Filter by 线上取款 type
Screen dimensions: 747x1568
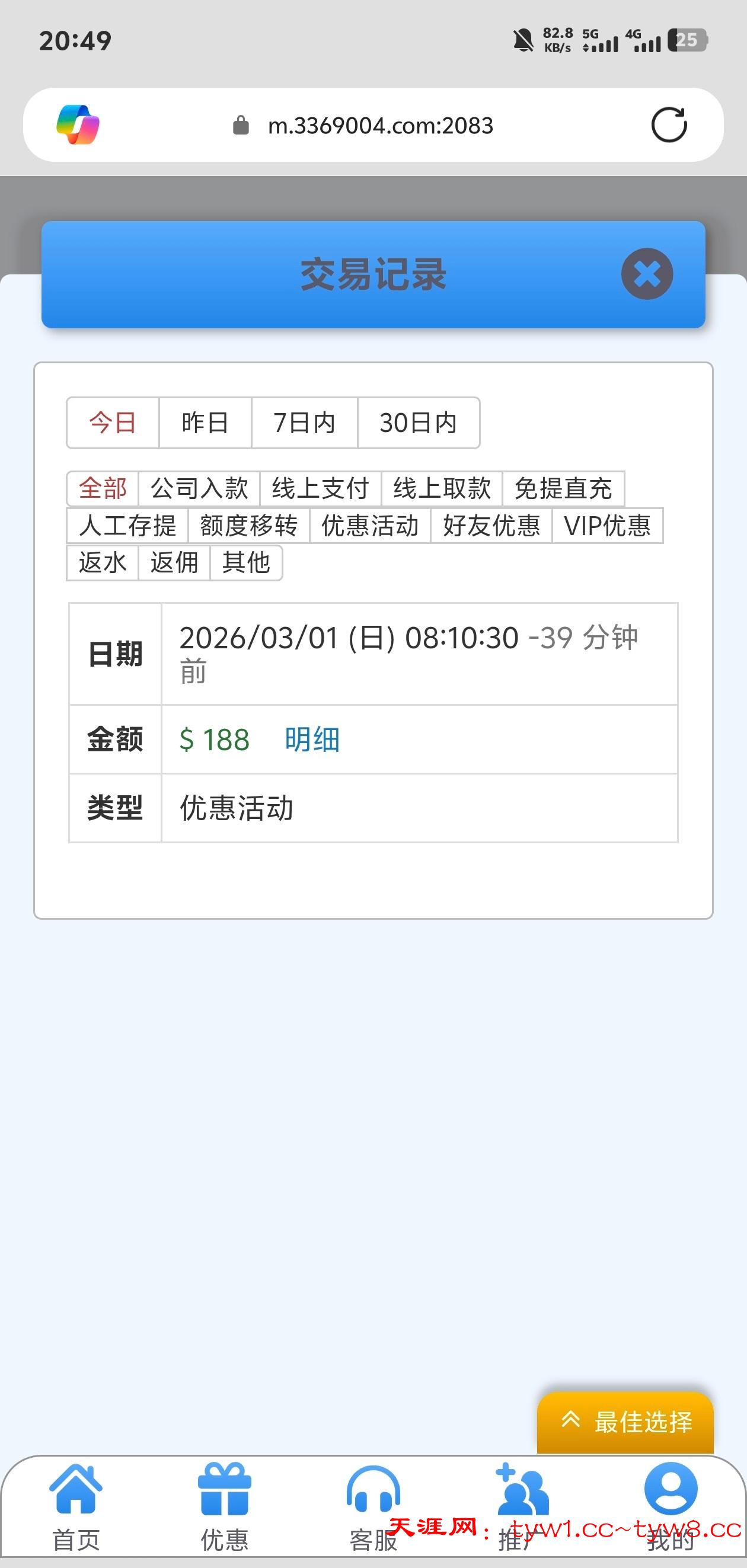pyautogui.click(x=441, y=489)
